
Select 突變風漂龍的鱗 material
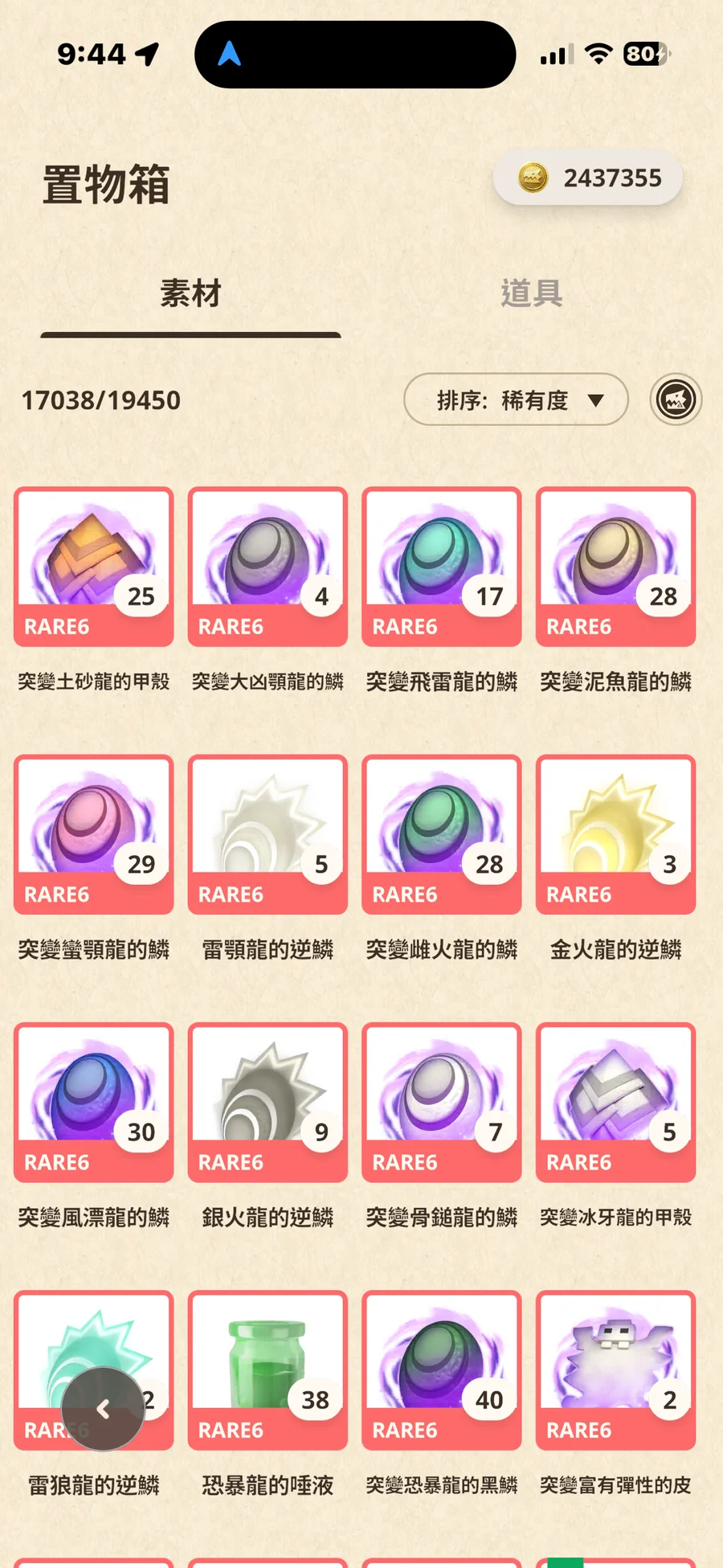coord(94,1102)
